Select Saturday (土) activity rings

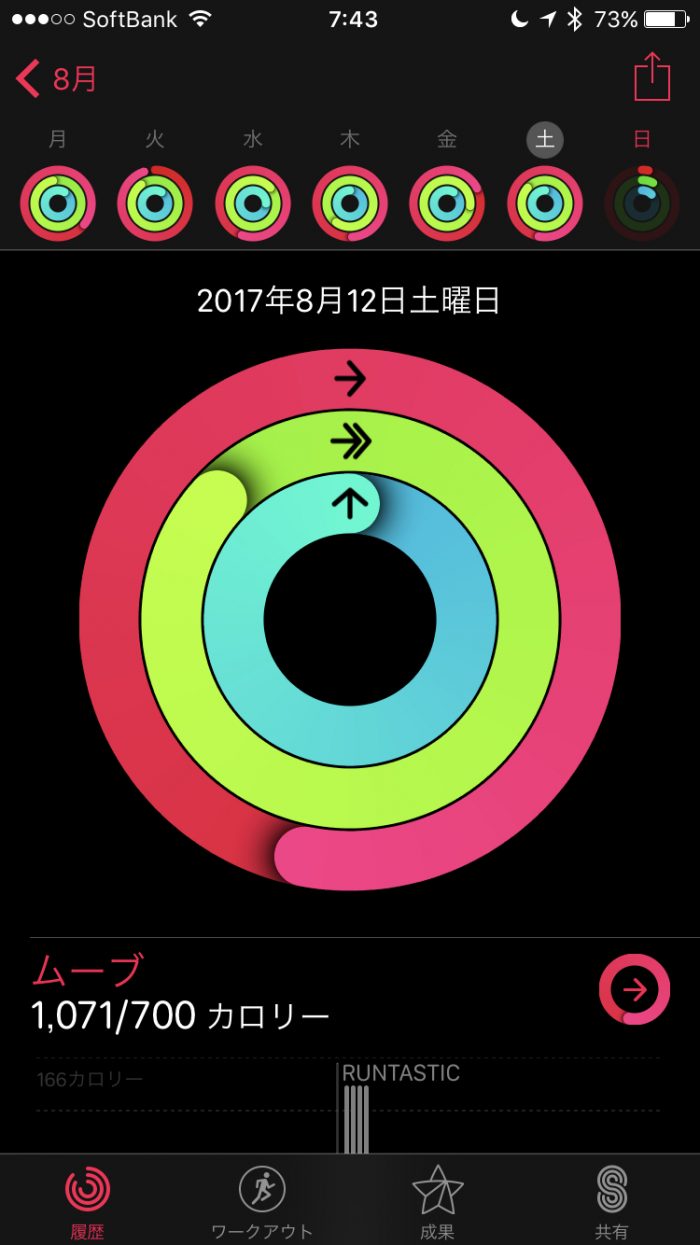pyautogui.click(x=545, y=203)
